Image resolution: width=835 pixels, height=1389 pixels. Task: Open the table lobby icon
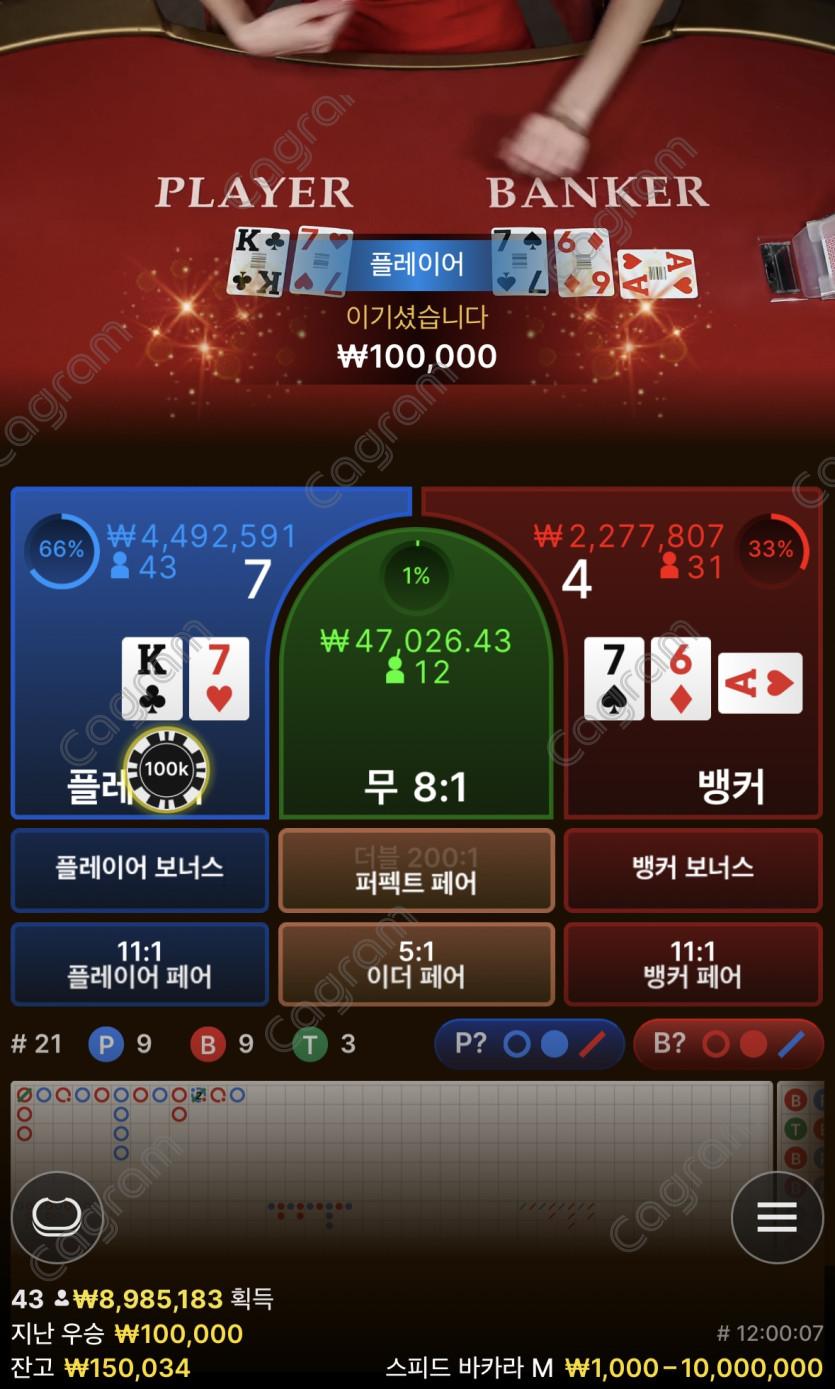(x=57, y=1217)
